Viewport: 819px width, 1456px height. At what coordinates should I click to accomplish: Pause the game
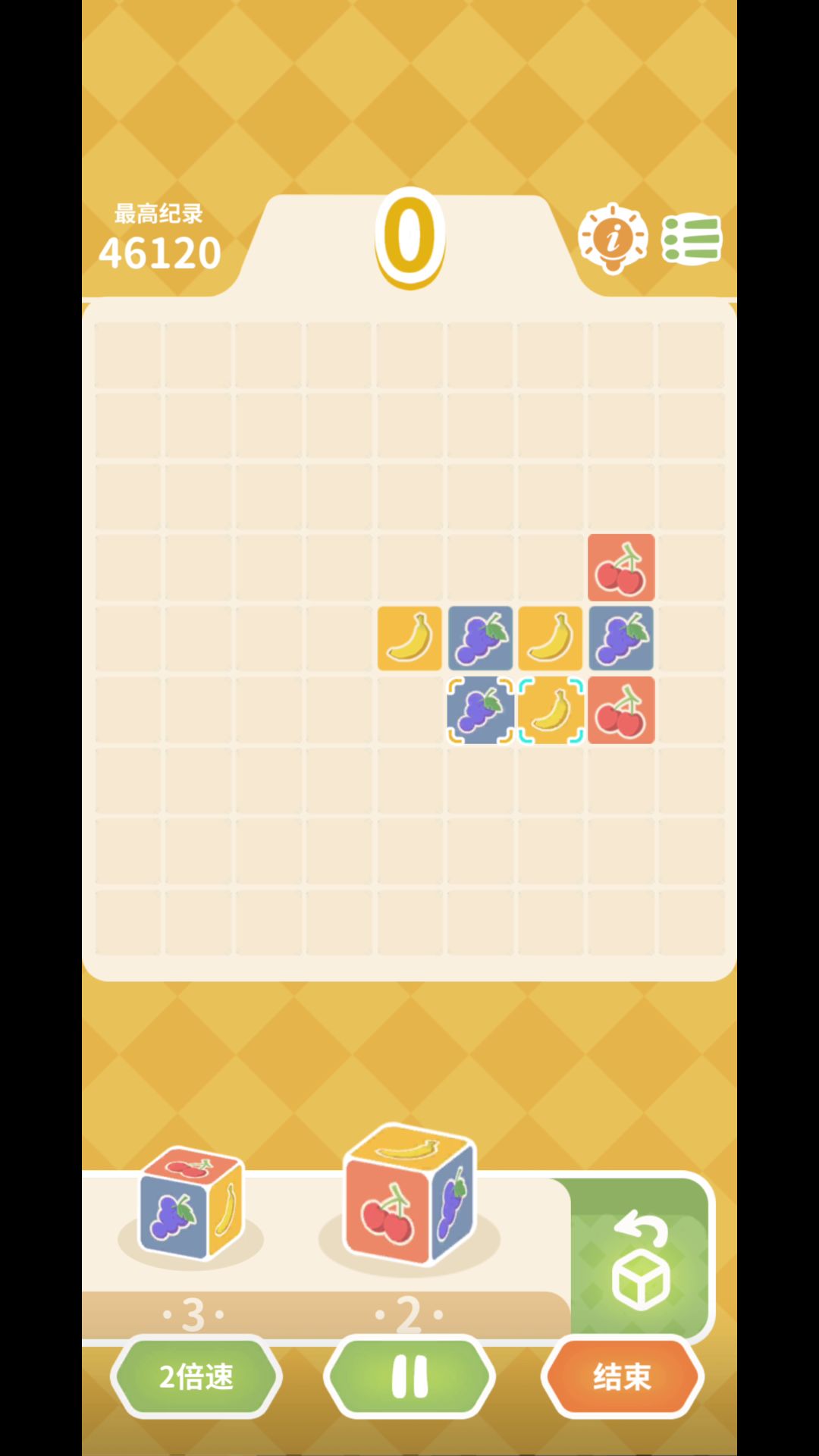(409, 1376)
